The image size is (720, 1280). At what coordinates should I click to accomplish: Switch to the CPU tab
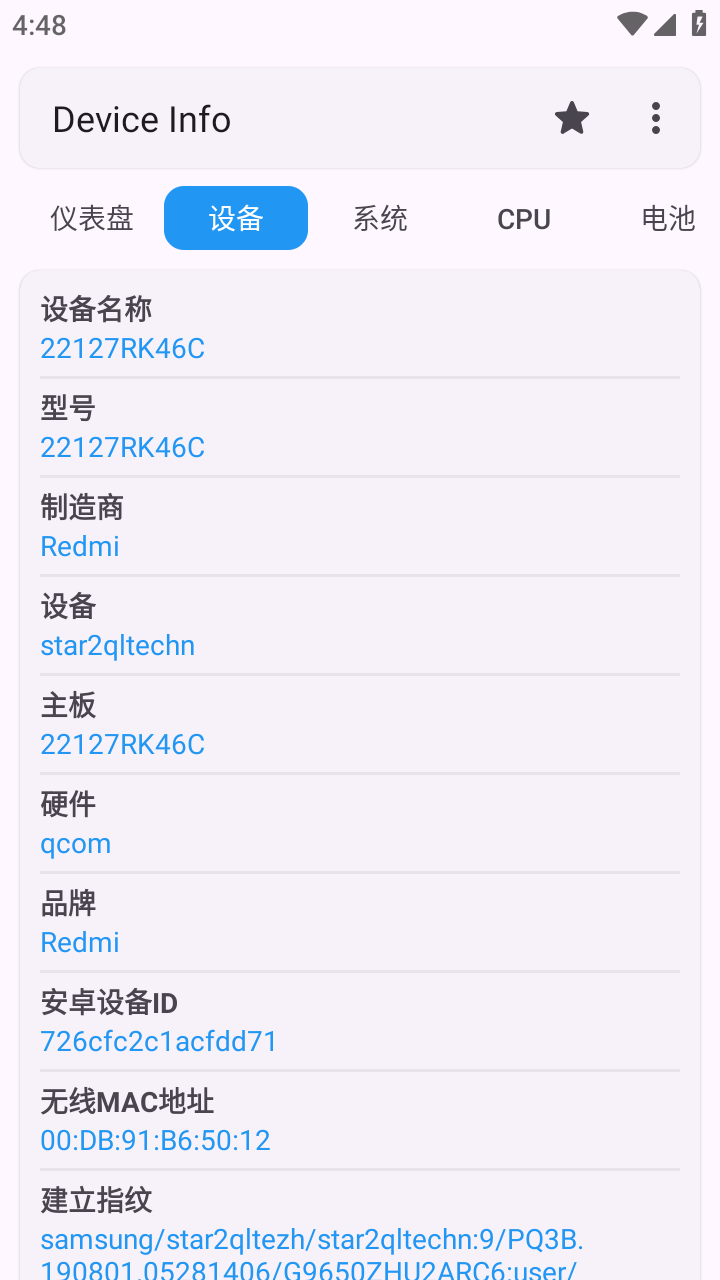pos(524,218)
